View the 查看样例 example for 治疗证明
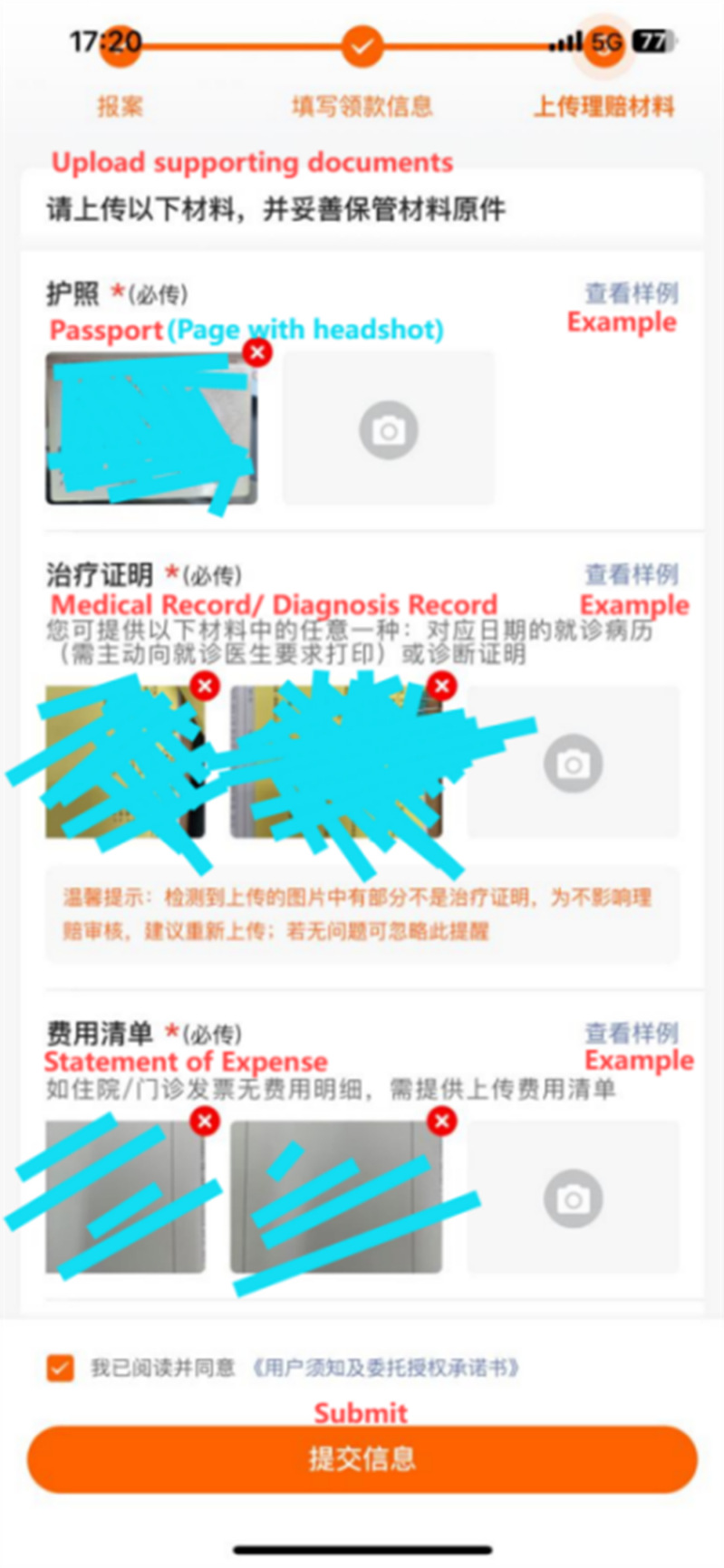724x1568 pixels. [x=631, y=573]
